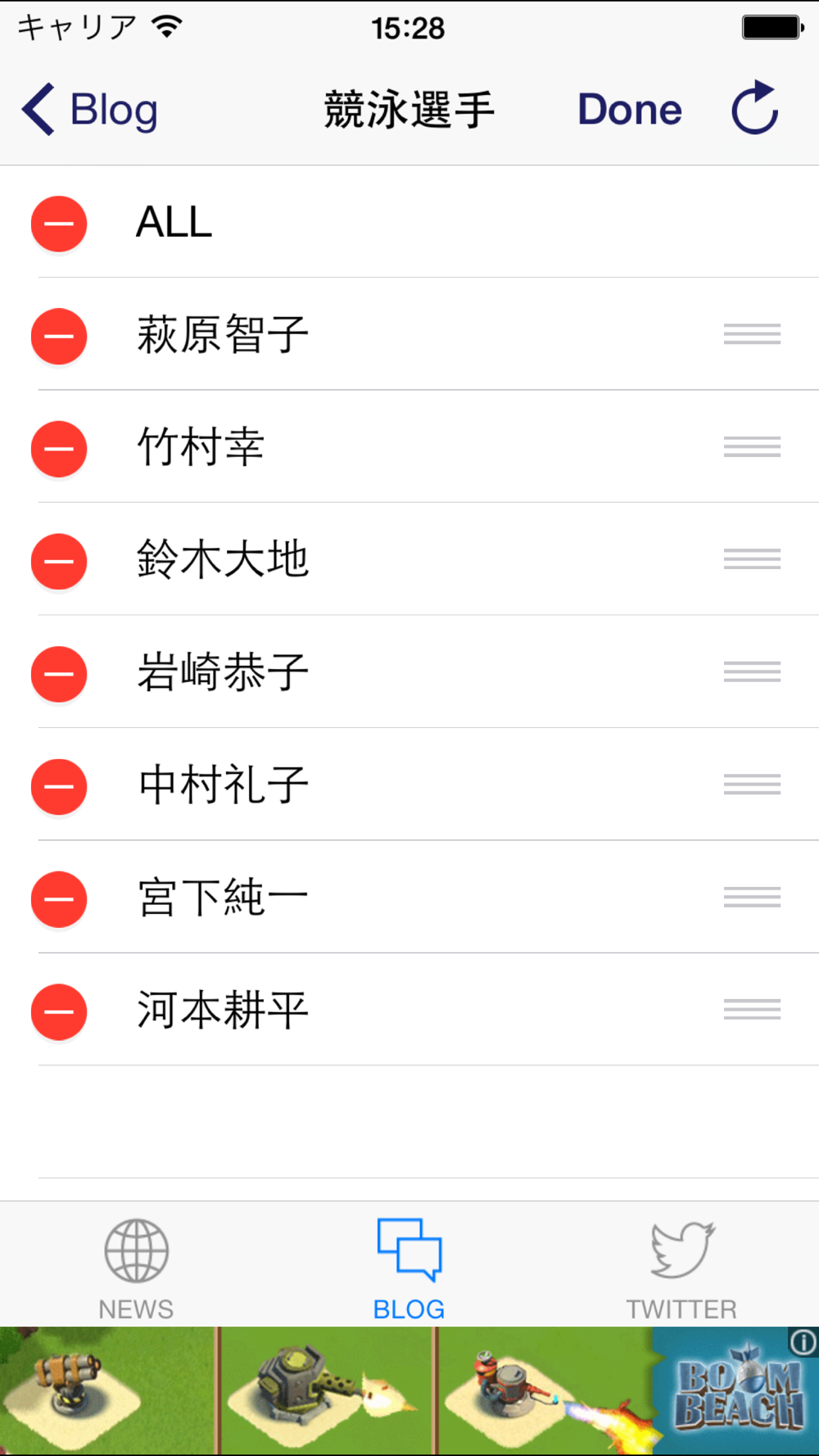Open the ad info icon

pyautogui.click(x=803, y=1342)
